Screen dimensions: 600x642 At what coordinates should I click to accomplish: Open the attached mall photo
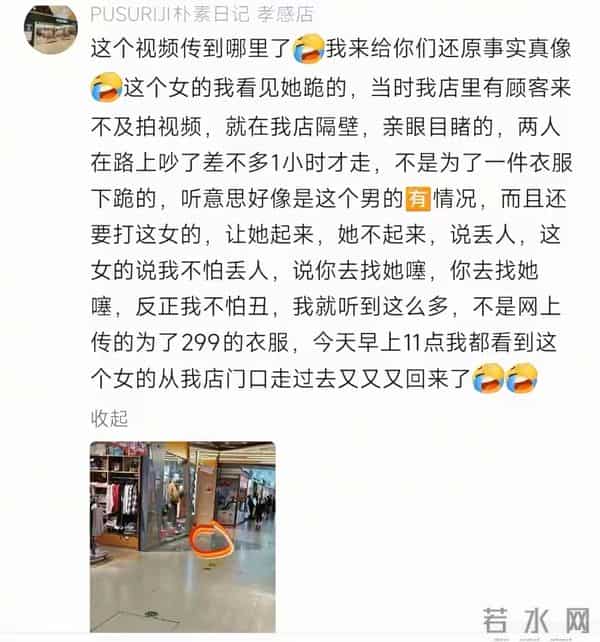pos(182,536)
